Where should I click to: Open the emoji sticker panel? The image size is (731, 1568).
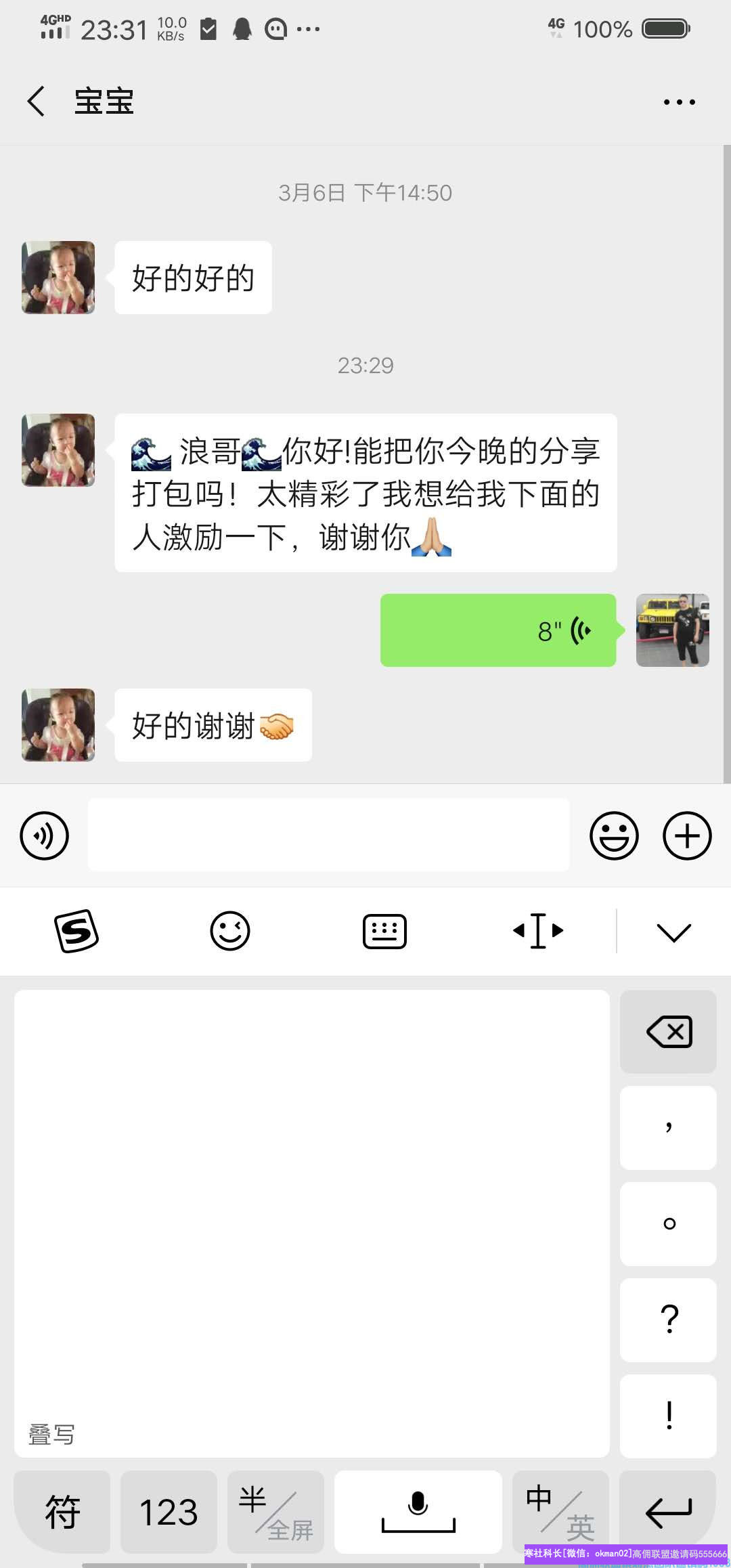click(614, 835)
